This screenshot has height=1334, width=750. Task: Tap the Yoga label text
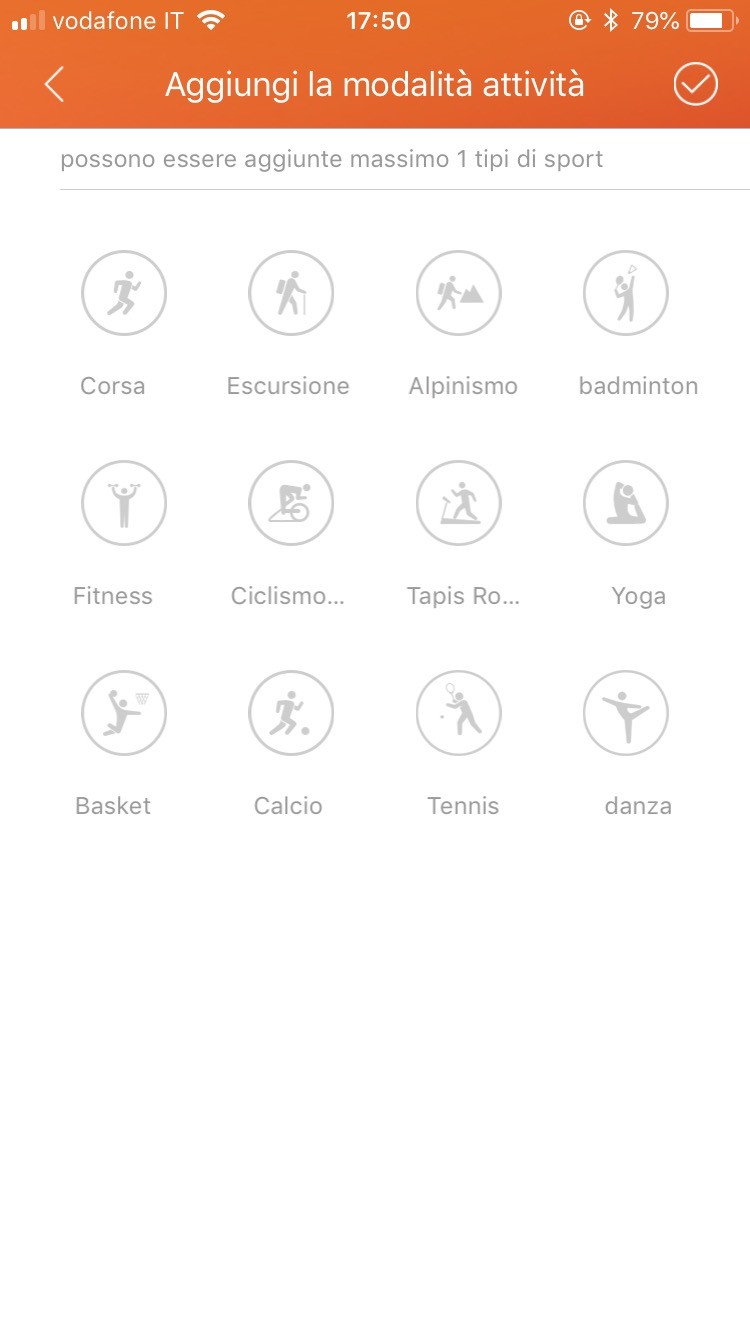[639, 595]
